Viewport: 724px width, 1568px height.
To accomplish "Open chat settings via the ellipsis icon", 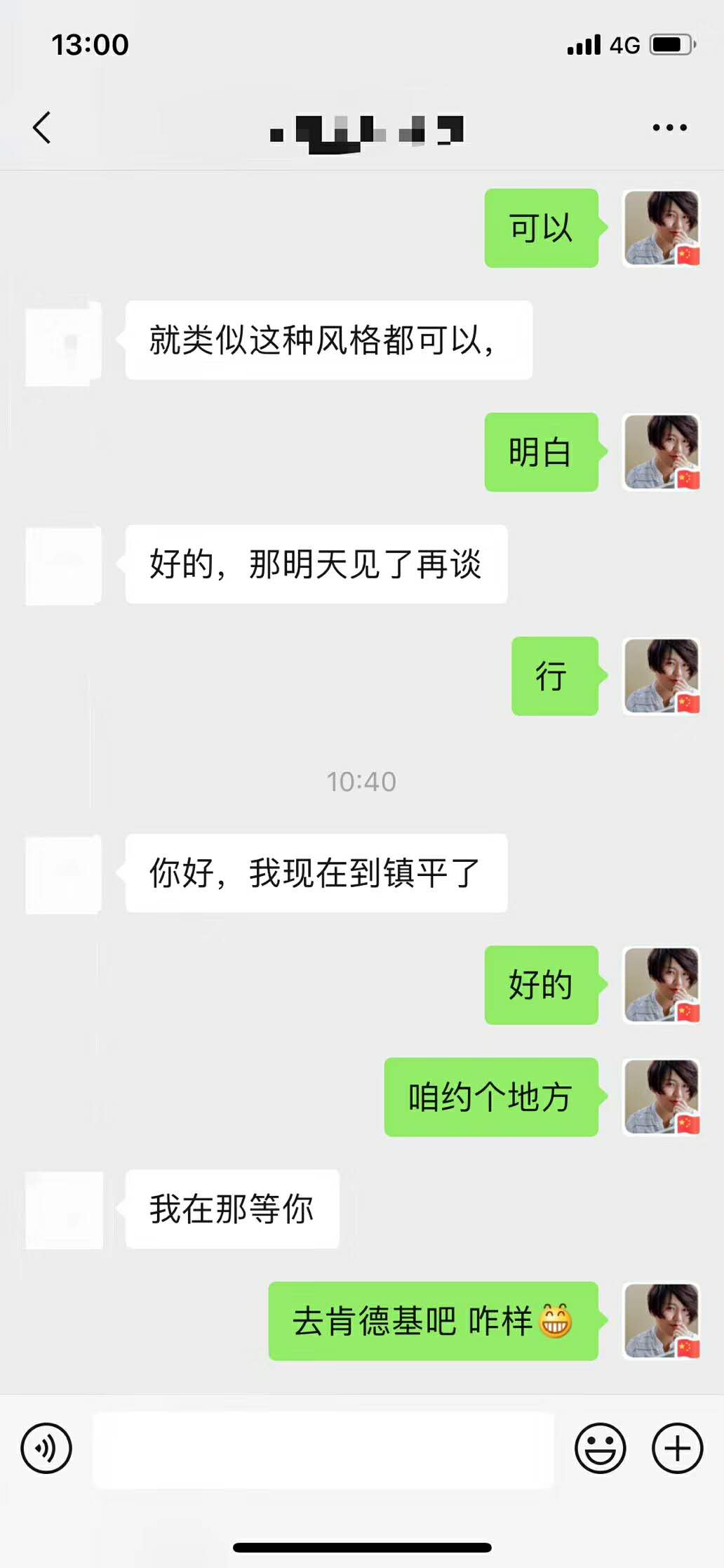I will (668, 126).
